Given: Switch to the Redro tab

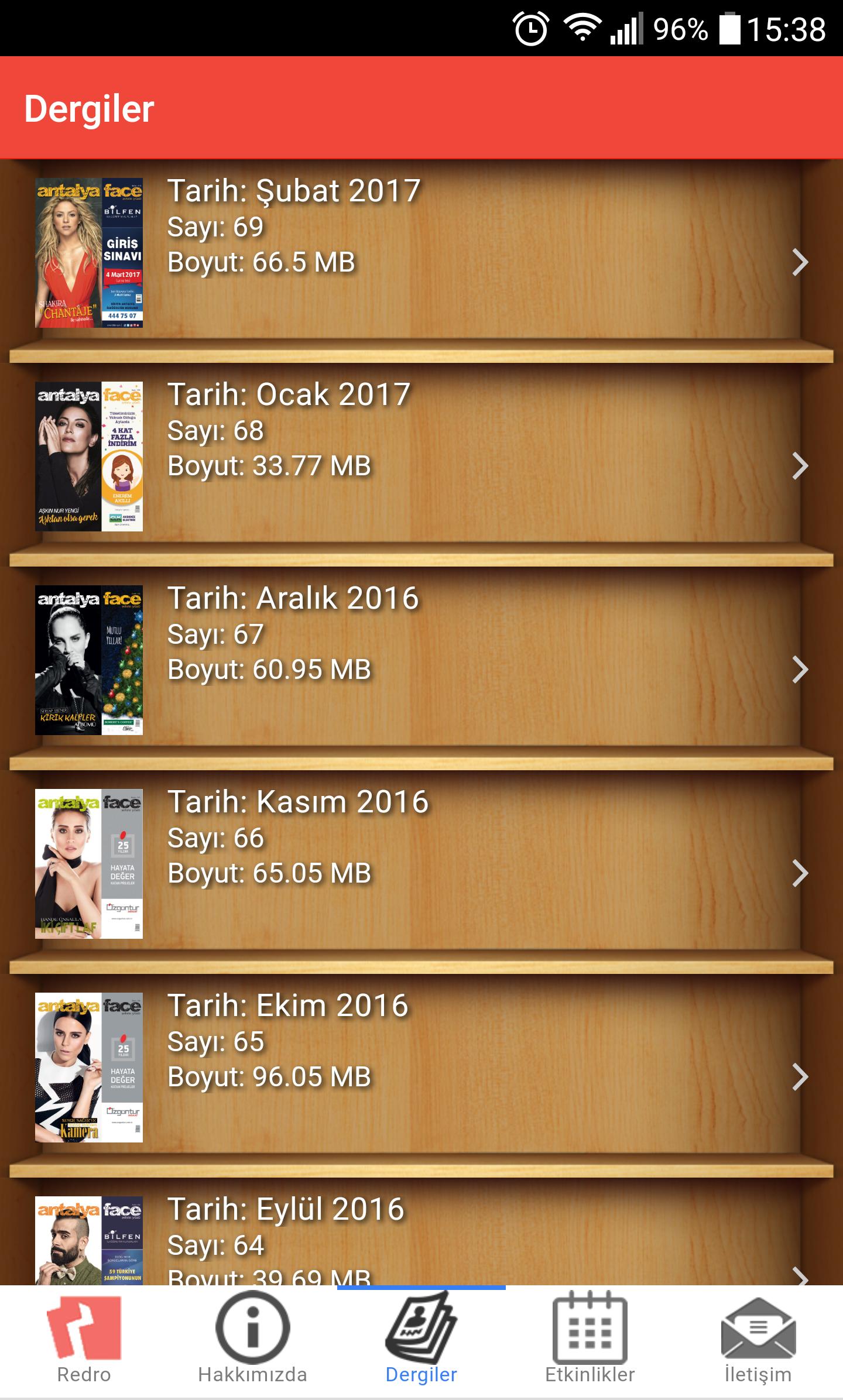Looking at the screenshot, I should tap(84, 1341).
